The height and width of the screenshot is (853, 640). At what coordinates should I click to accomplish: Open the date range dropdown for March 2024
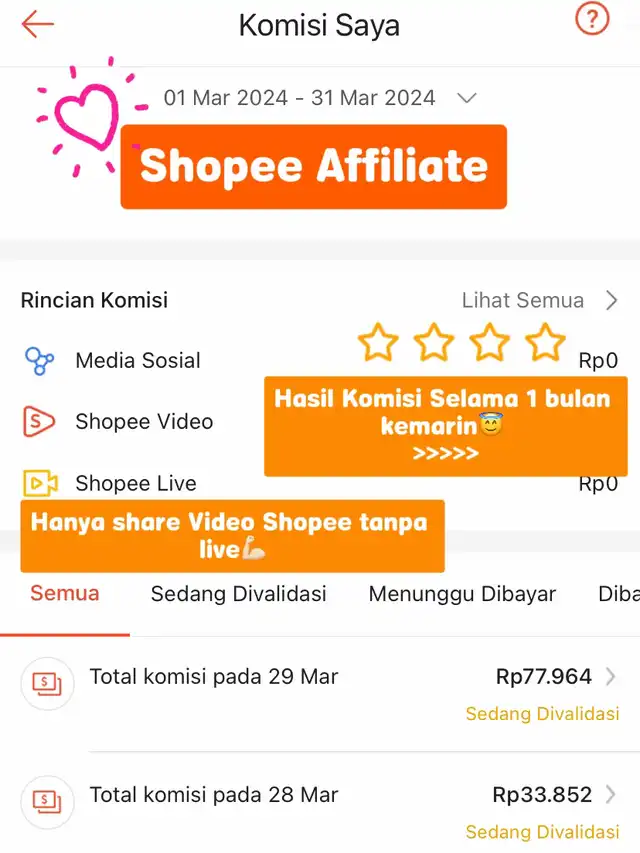coord(320,98)
